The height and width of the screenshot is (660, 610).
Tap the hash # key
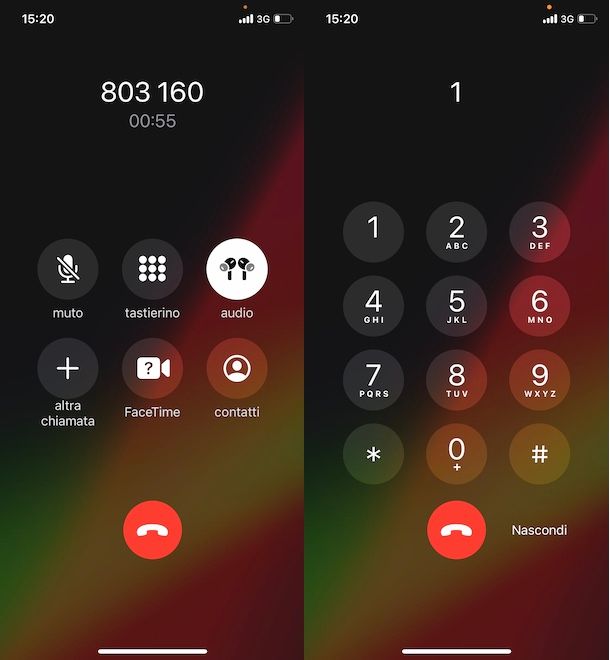(x=539, y=455)
